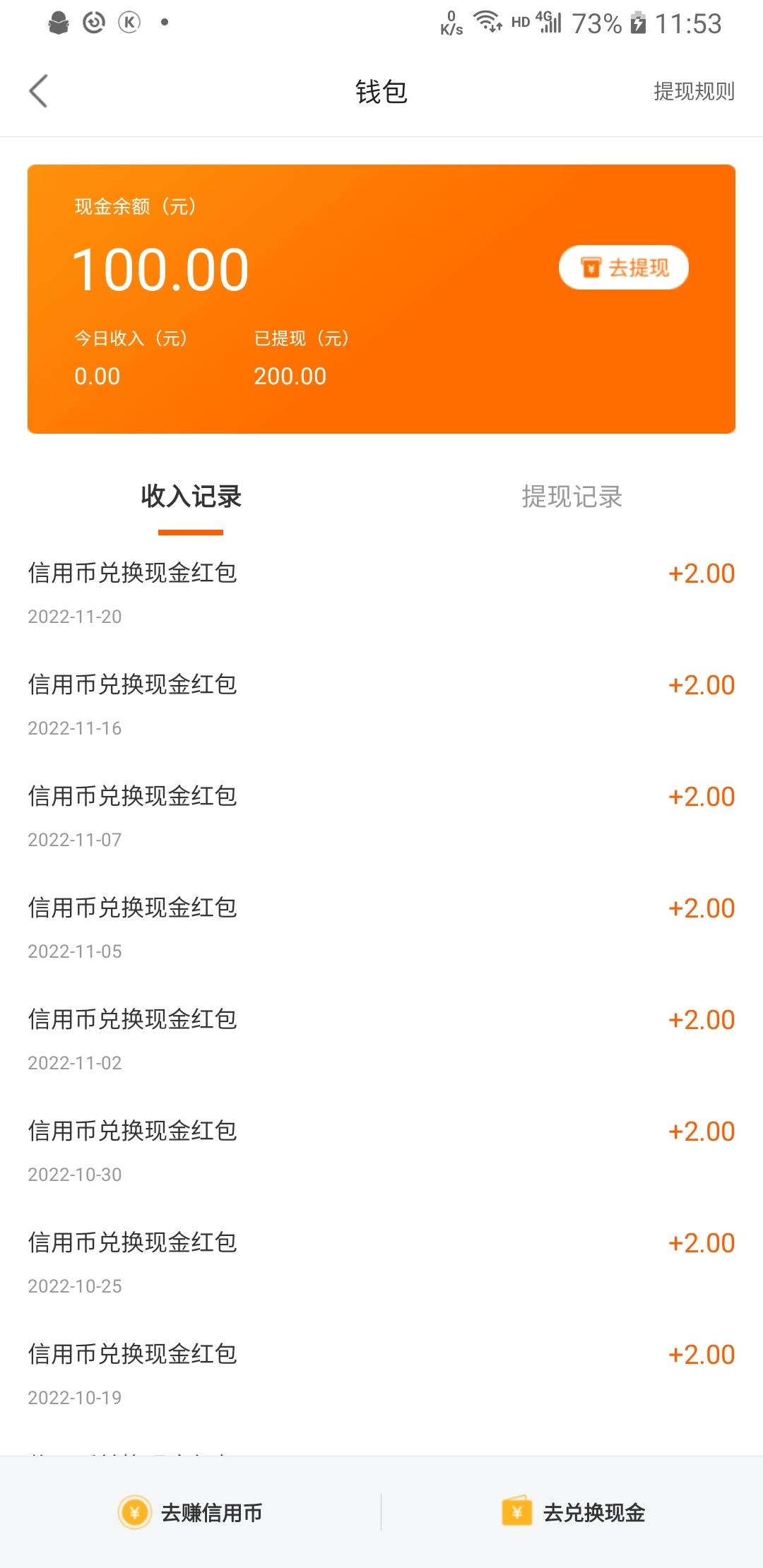Tap the 去提现 withdraw button
Image resolution: width=763 pixels, height=1568 pixels.
624,267
